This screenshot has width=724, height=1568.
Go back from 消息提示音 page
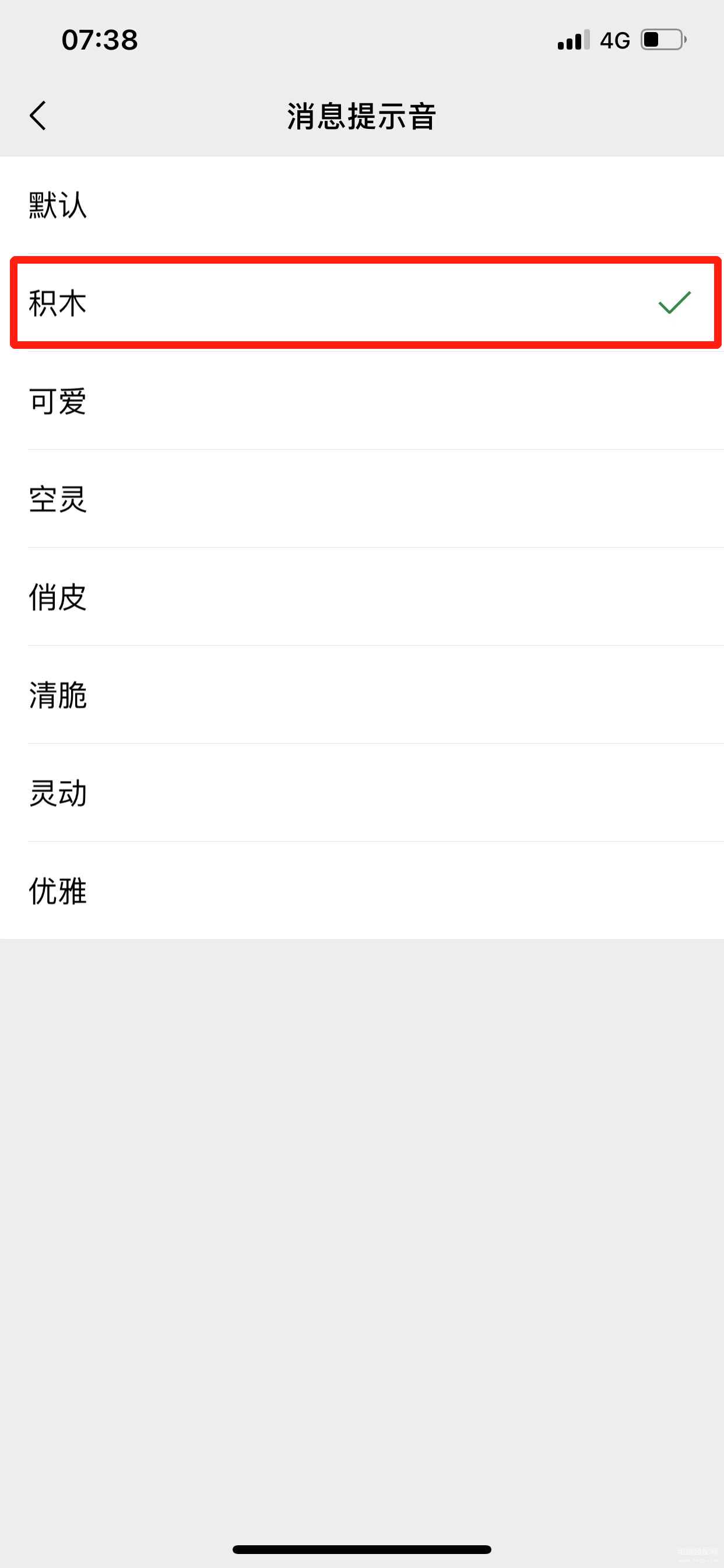(x=38, y=116)
